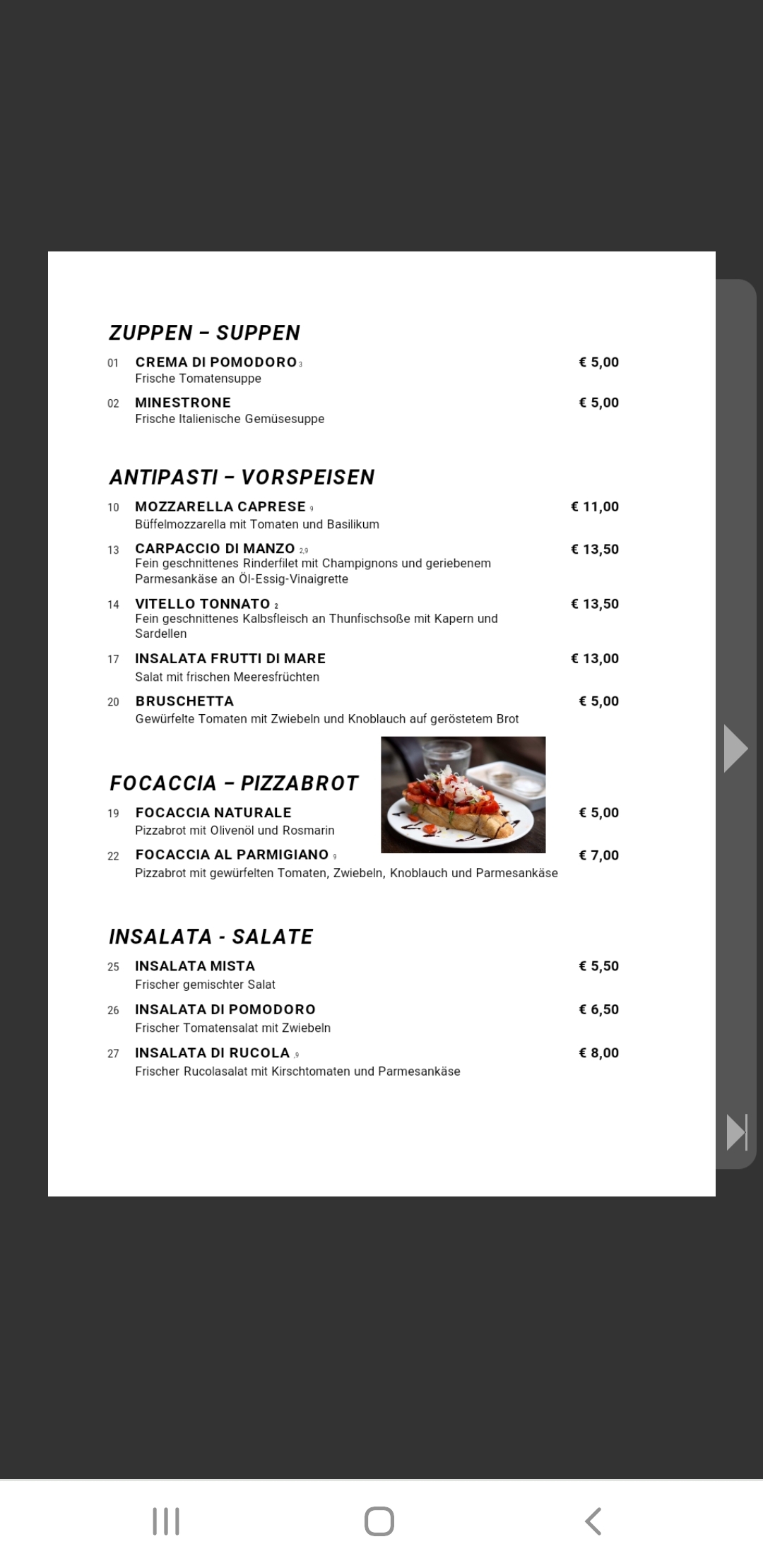Select the INSALATA - SALATE heading
Screen dimensions: 763x1568
click(210, 937)
